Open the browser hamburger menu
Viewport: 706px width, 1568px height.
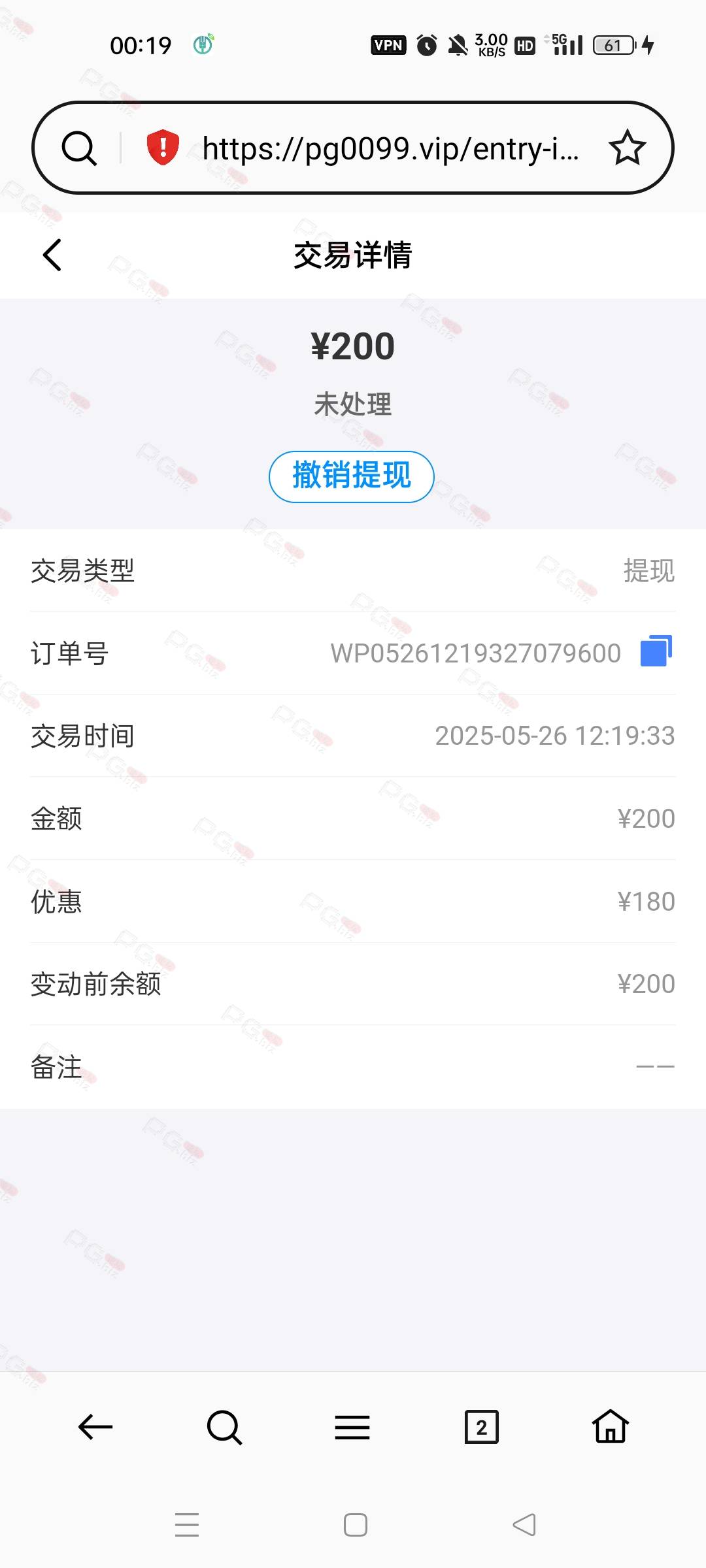pyautogui.click(x=352, y=1428)
